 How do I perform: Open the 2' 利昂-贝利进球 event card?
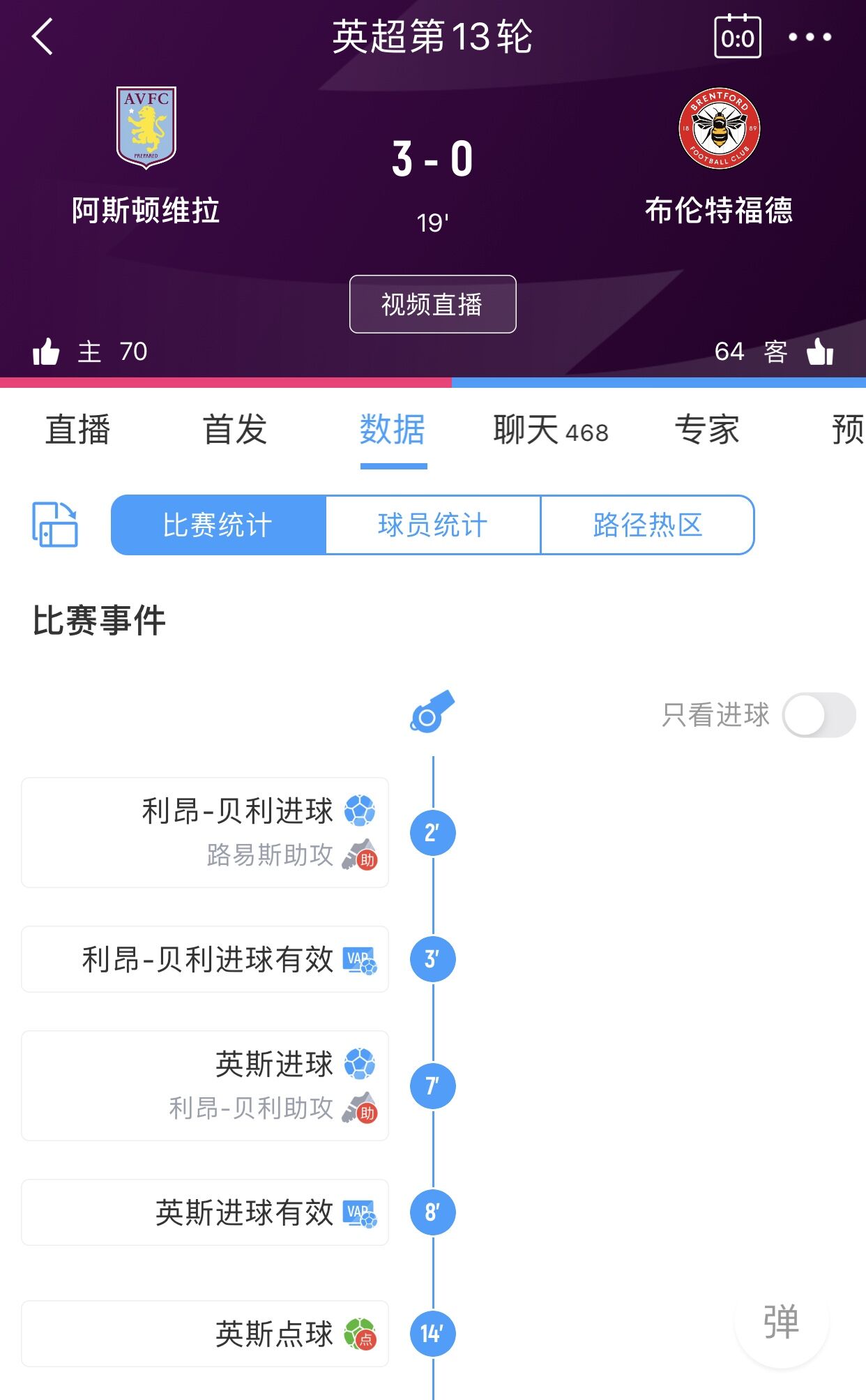click(x=205, y=832)
